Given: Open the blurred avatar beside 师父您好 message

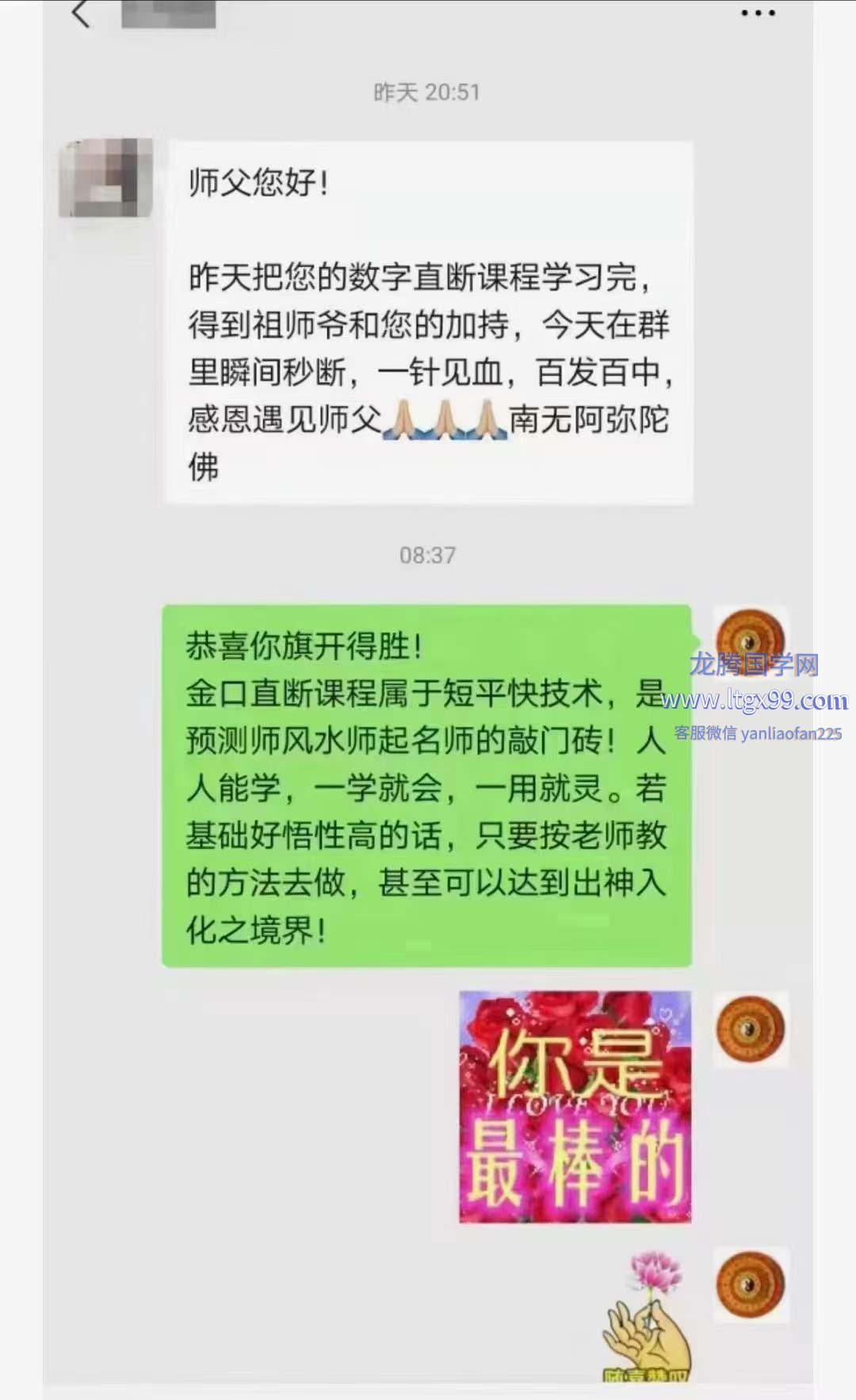Looking at the screenshot, I should [106, 178].
